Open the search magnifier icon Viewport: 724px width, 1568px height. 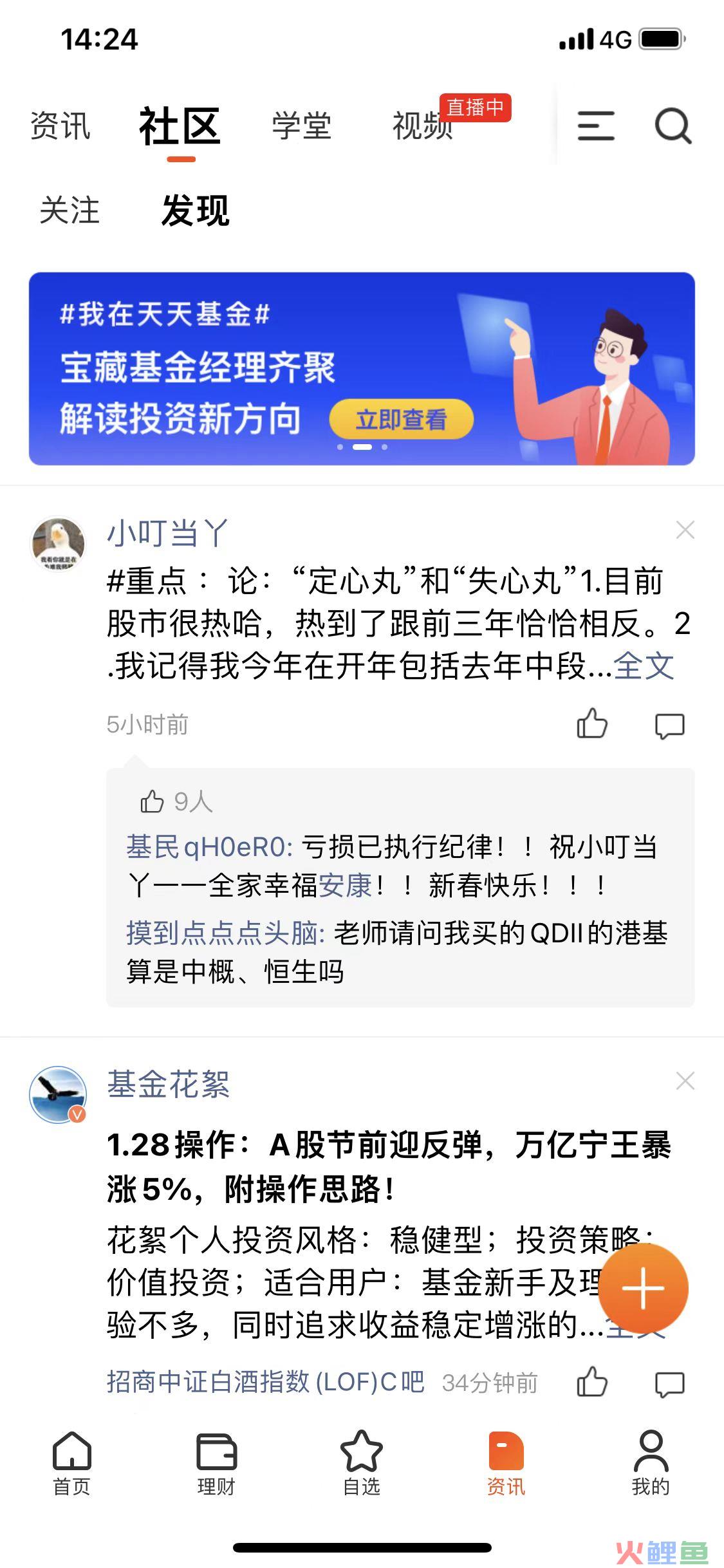(673, 126)
